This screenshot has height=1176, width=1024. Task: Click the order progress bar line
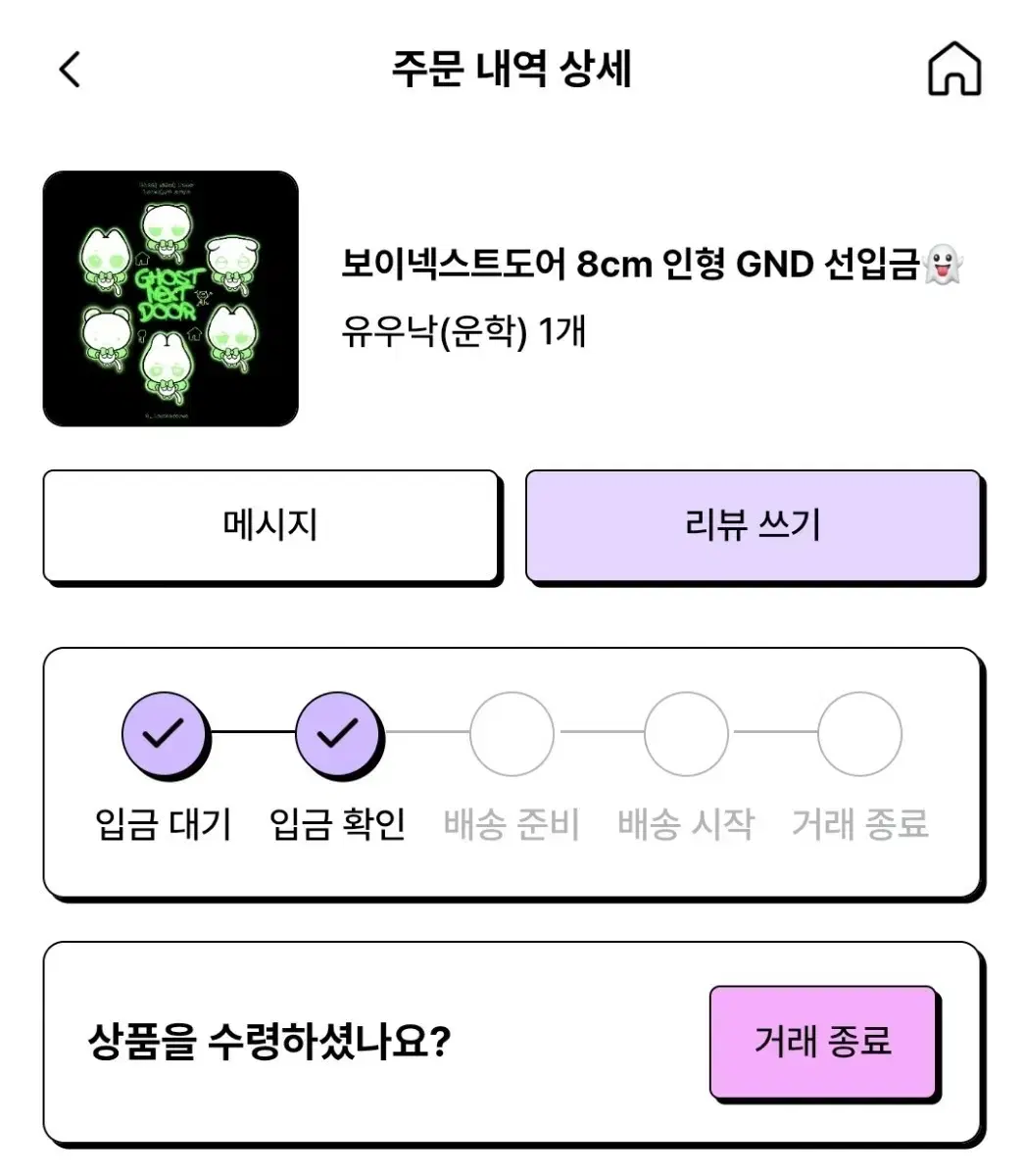pos(252,732)
